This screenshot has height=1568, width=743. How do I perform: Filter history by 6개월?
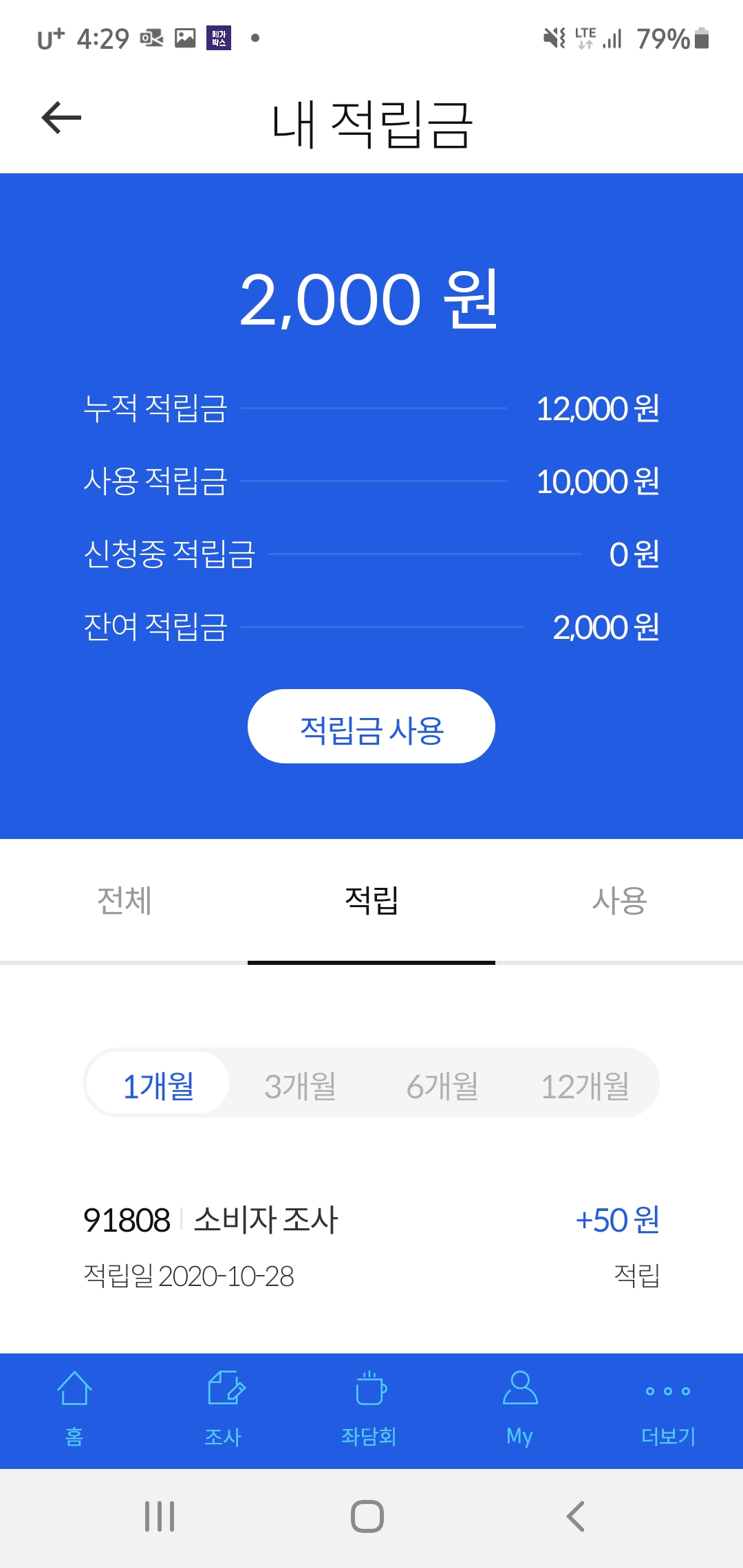(x=442, y=1086)
